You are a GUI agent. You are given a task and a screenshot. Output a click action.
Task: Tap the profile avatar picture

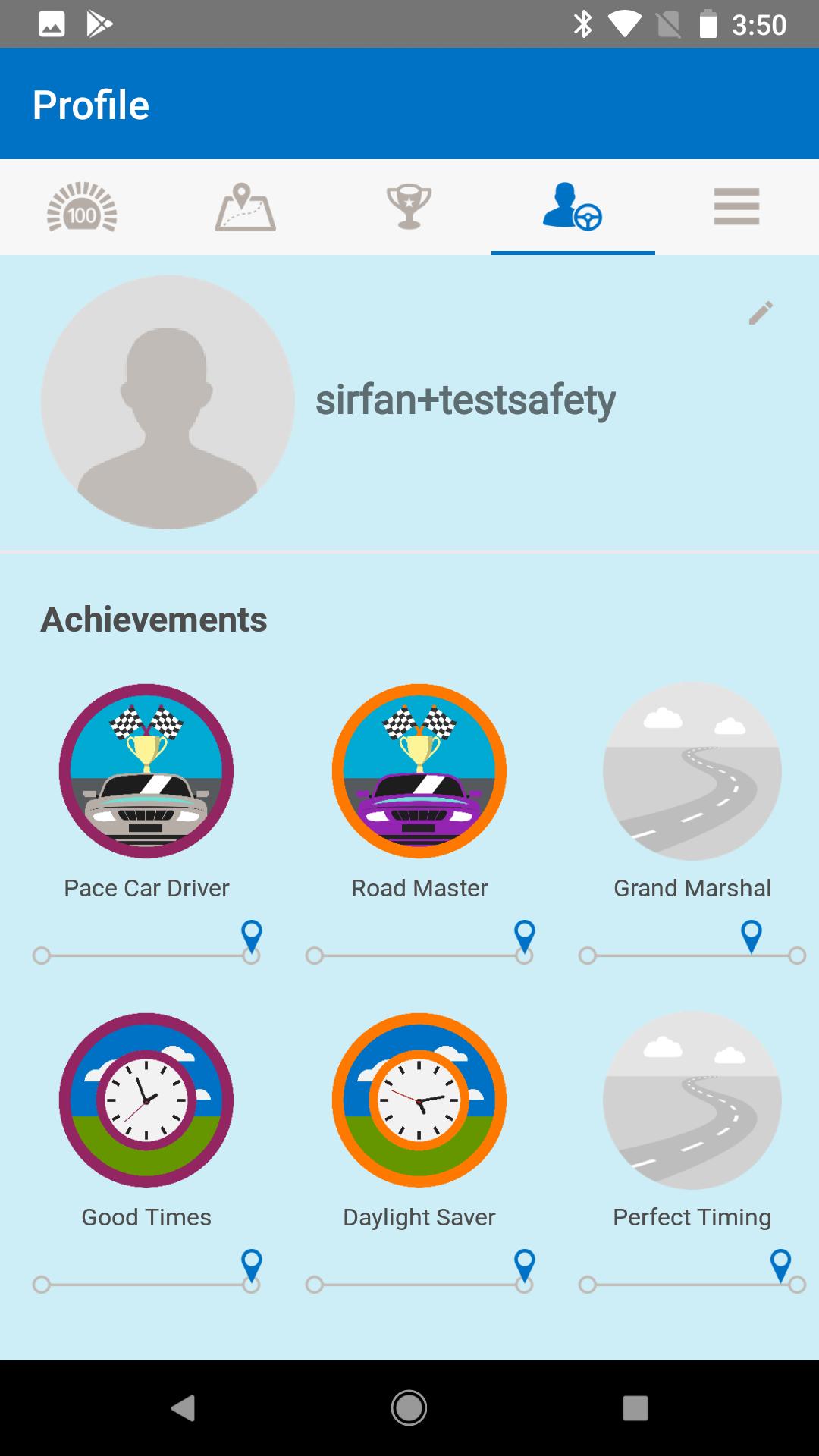(x=168, y=402)
